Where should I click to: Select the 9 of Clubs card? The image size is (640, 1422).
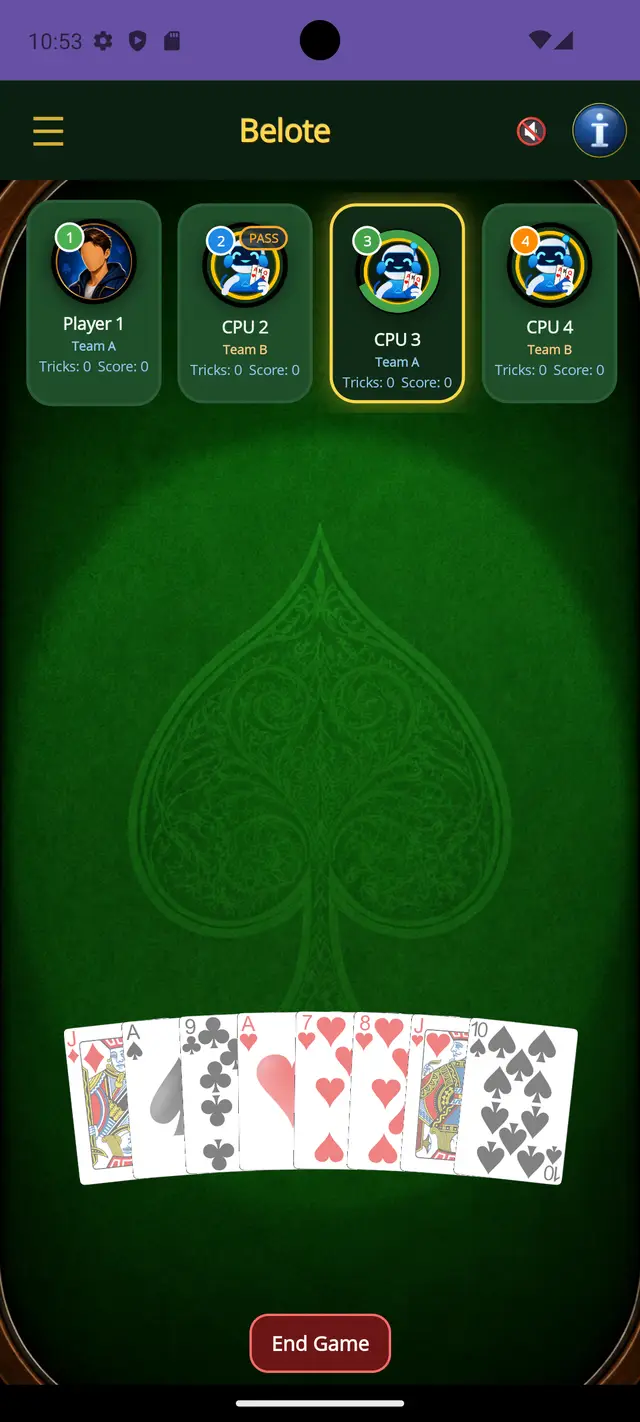(x=208, y=1094)
